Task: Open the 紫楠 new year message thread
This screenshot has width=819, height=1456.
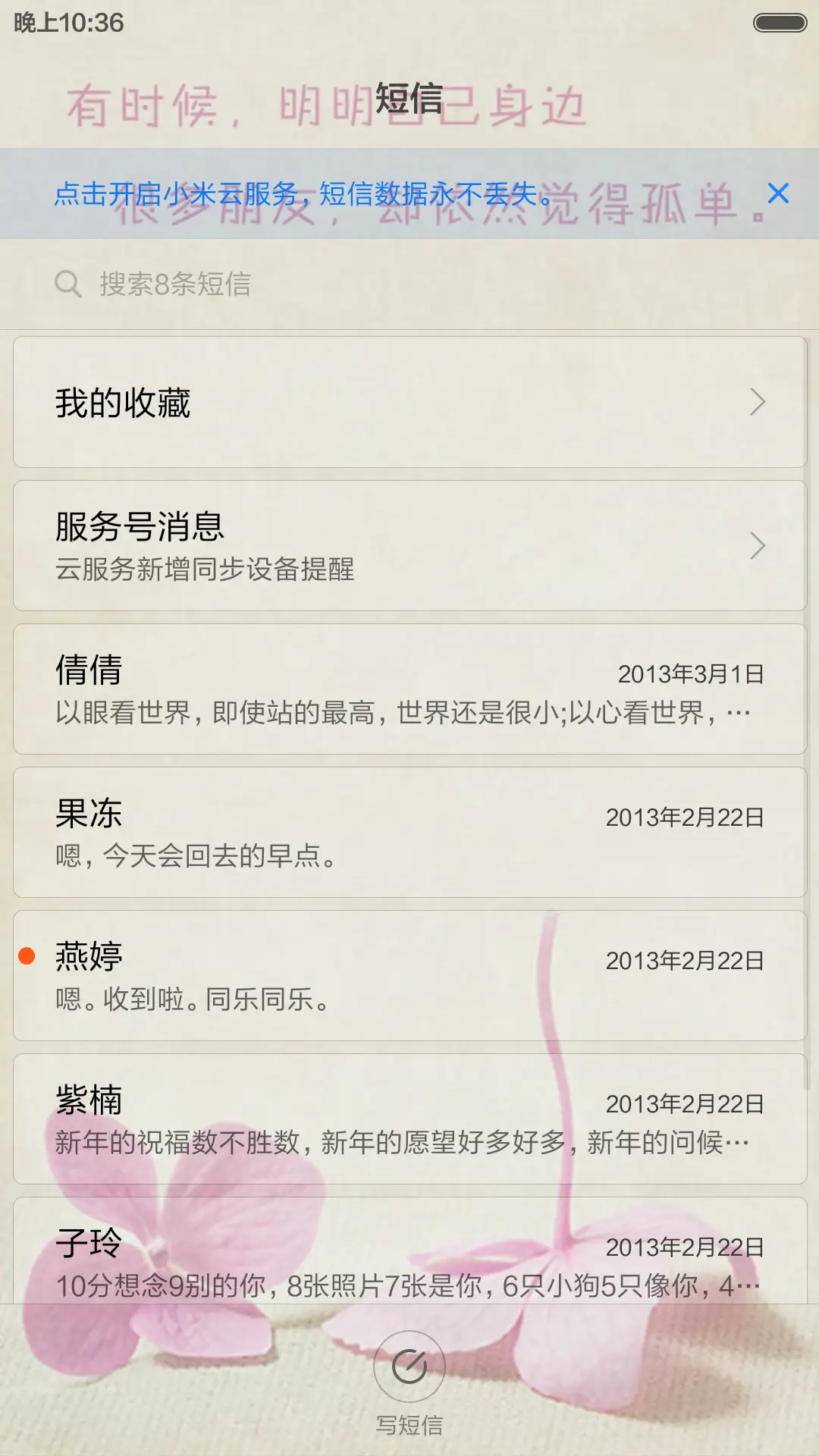Action: coord(409,1122)
